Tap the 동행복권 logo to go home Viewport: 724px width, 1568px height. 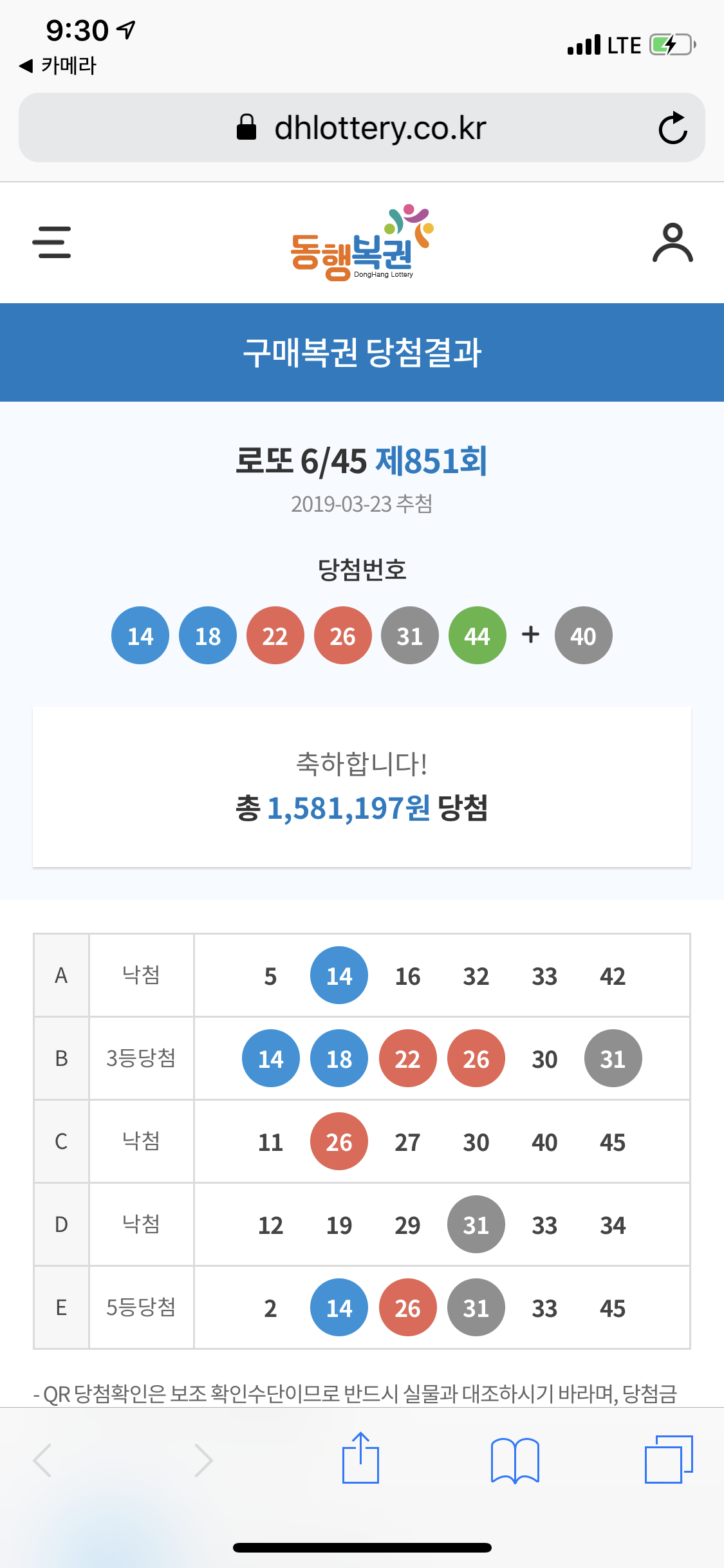(x=362, y=243)
